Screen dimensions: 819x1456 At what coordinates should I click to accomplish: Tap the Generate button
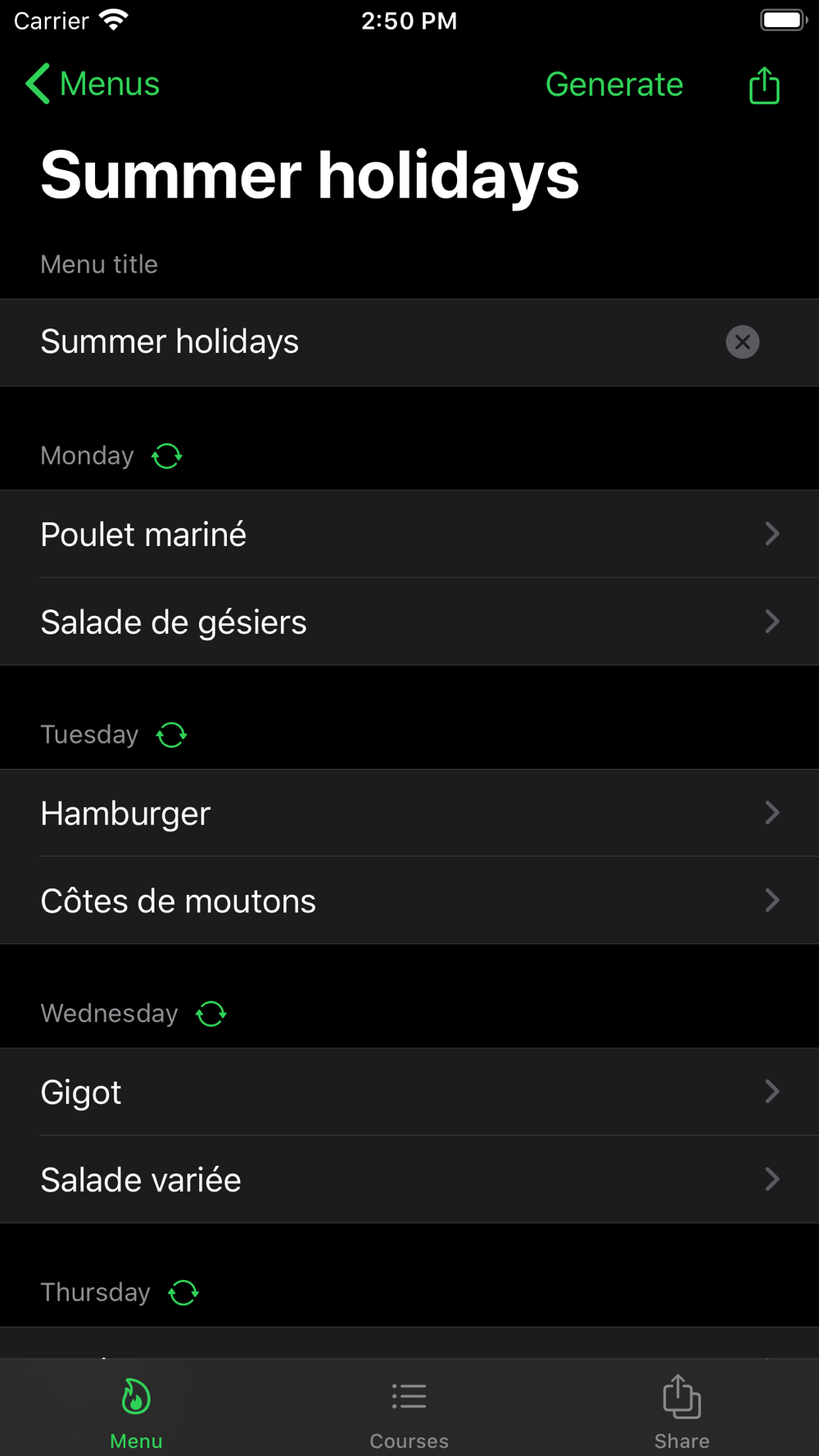click(613, 84)
